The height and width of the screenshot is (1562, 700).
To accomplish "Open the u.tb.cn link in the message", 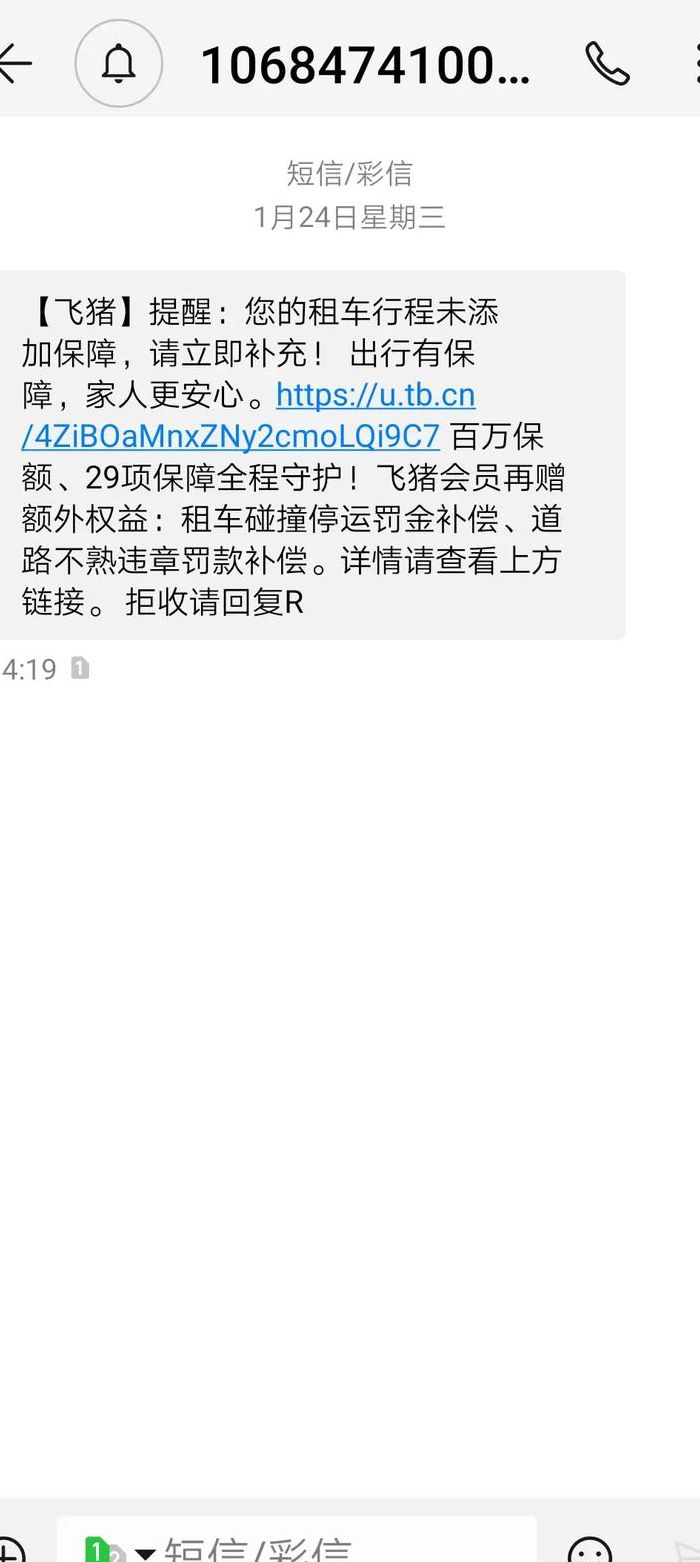I will click(248, 416).
